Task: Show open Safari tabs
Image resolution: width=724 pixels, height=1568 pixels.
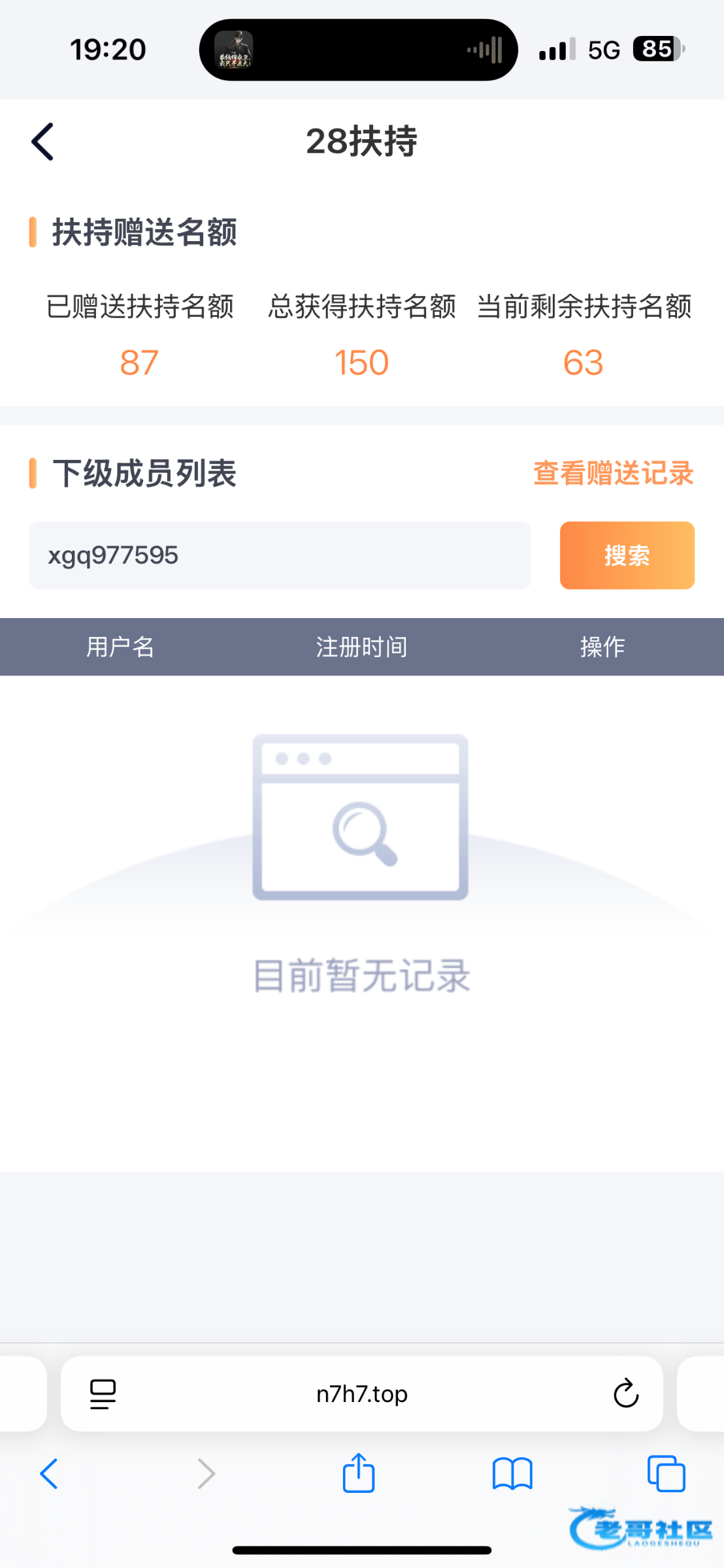Action: (x=666, y=1474)
